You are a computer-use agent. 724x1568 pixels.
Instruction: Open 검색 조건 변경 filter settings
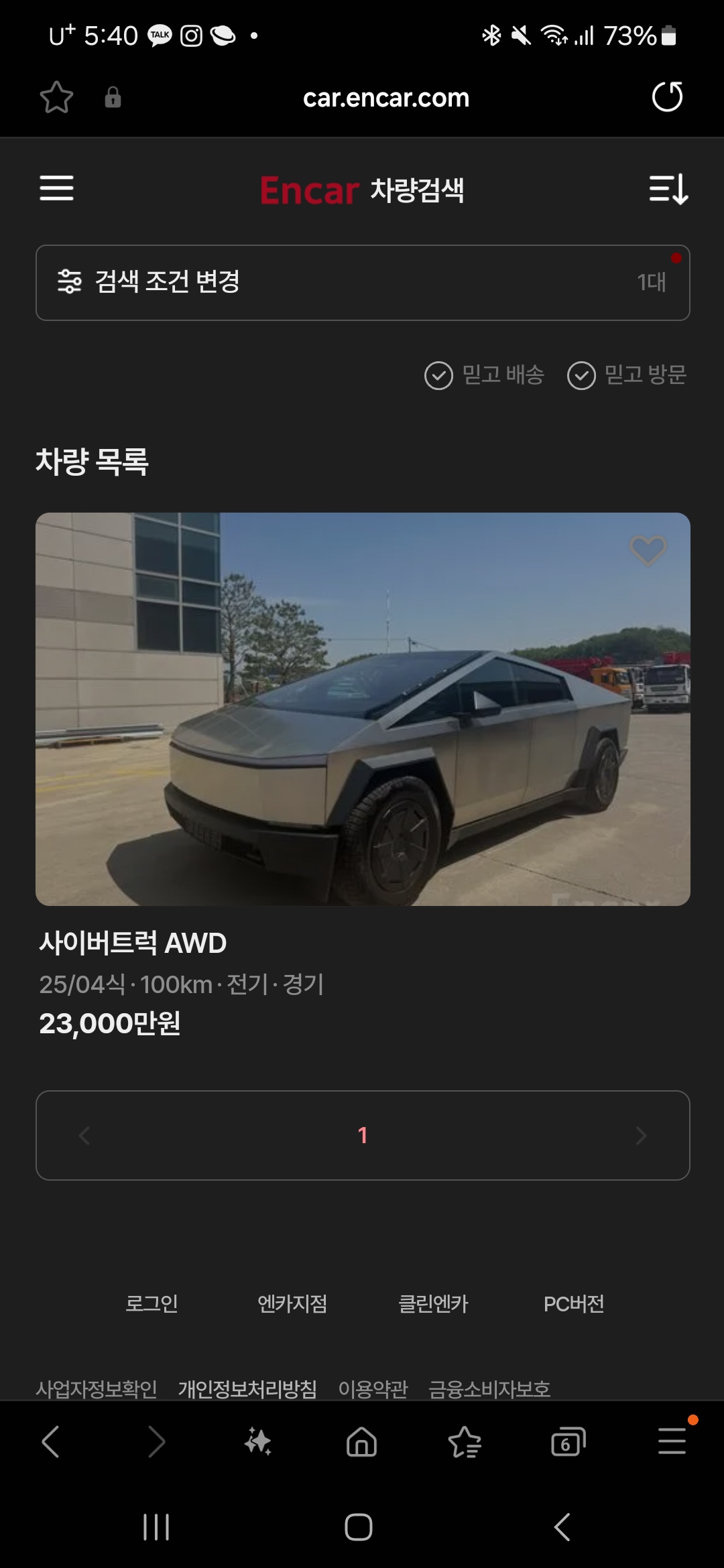(x=362, y=283)
